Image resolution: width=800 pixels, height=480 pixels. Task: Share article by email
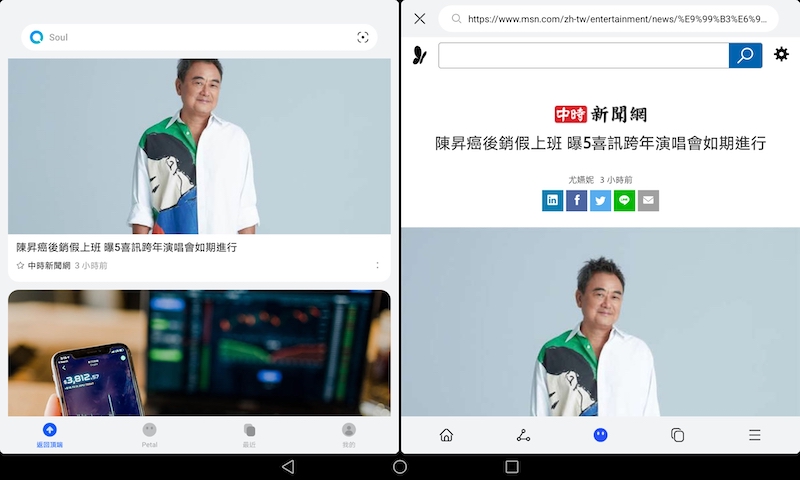point(648,200)
